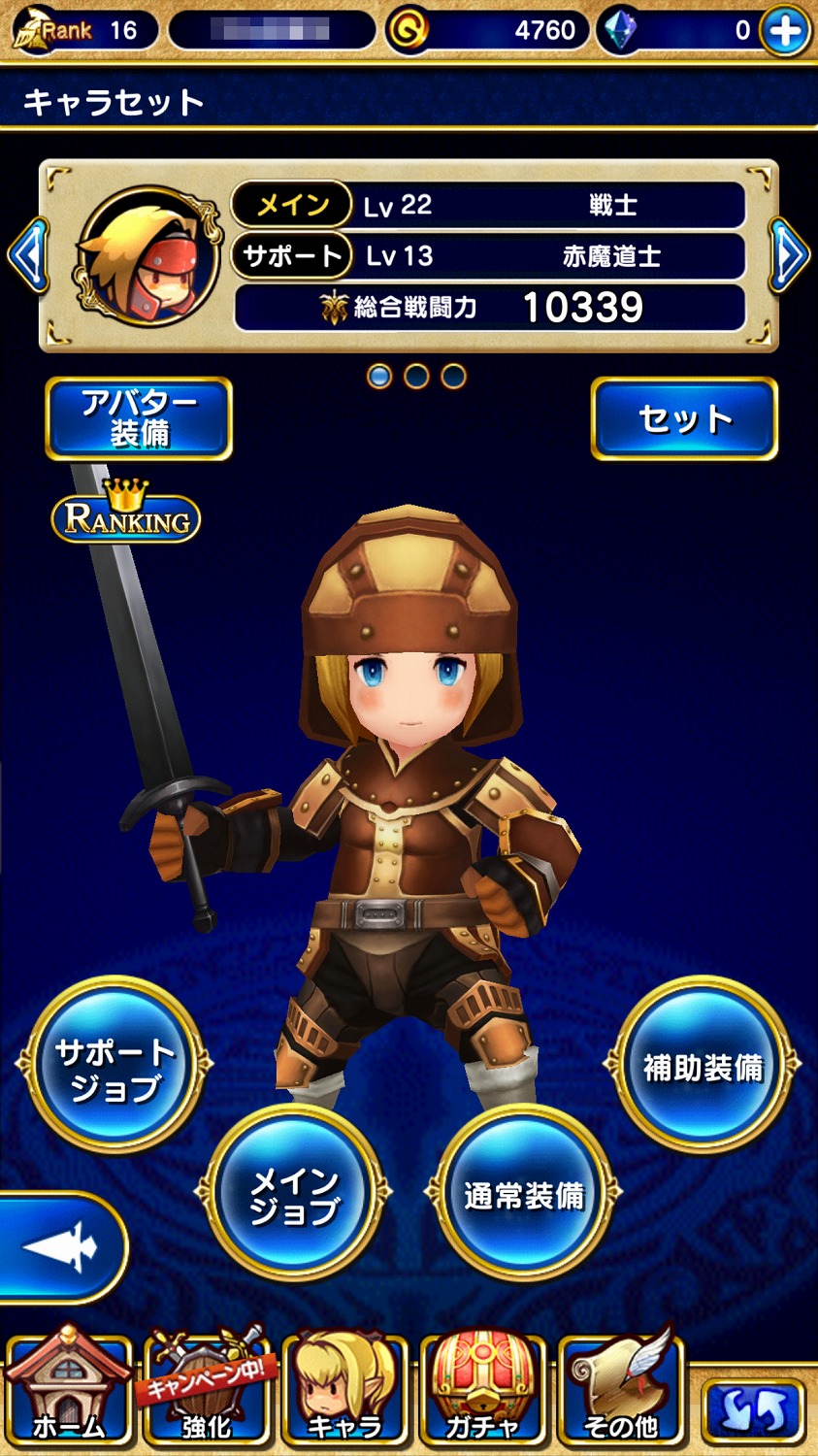
Task: Add gems with the plus button
Action: pyautogui.click(x=785, y=31)
